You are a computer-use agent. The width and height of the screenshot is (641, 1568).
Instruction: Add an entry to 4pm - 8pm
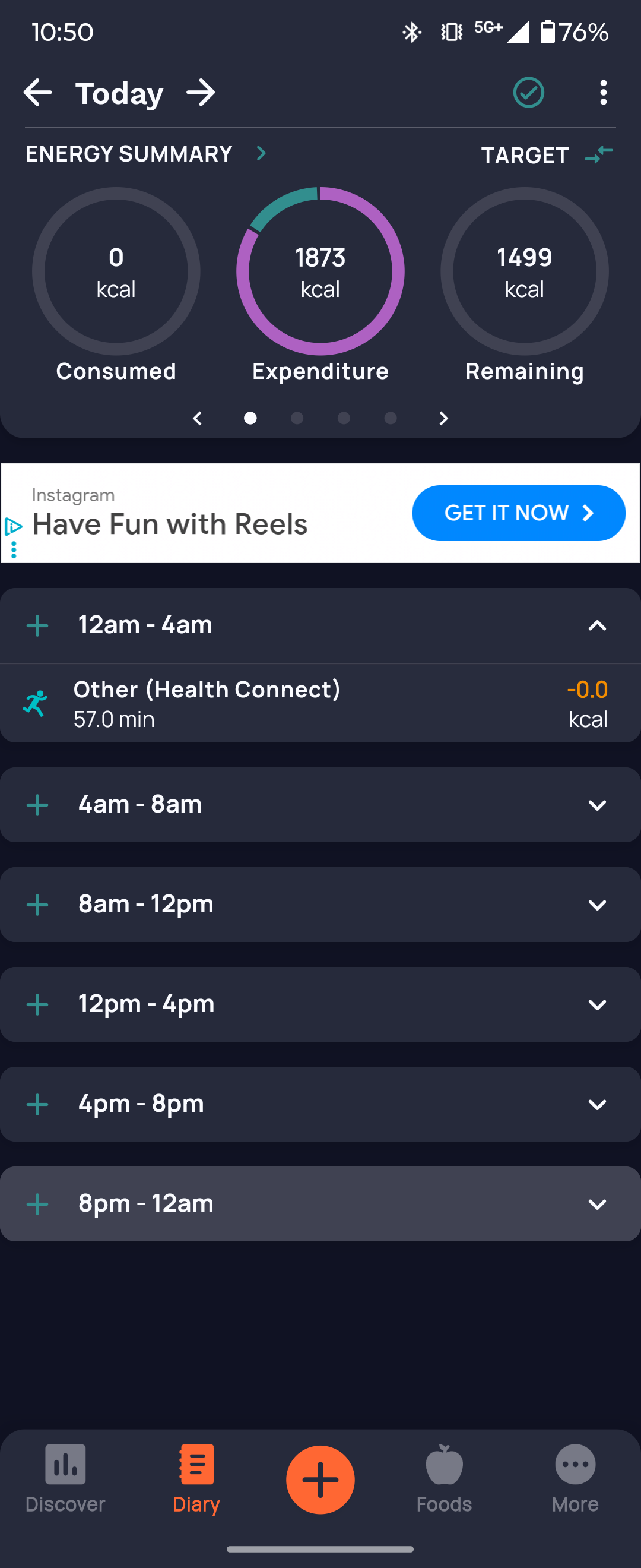point(38,1104)
